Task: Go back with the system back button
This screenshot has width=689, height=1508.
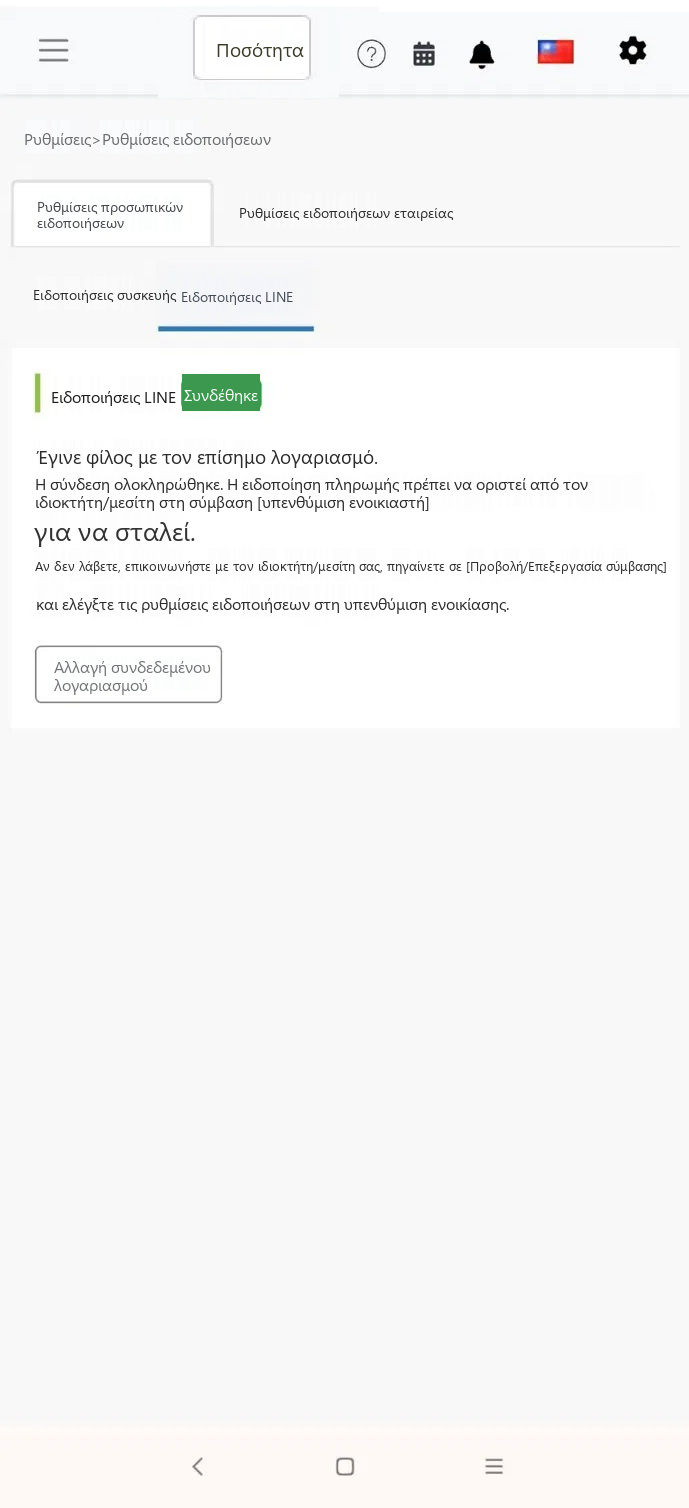Action: click(197, 1466)
